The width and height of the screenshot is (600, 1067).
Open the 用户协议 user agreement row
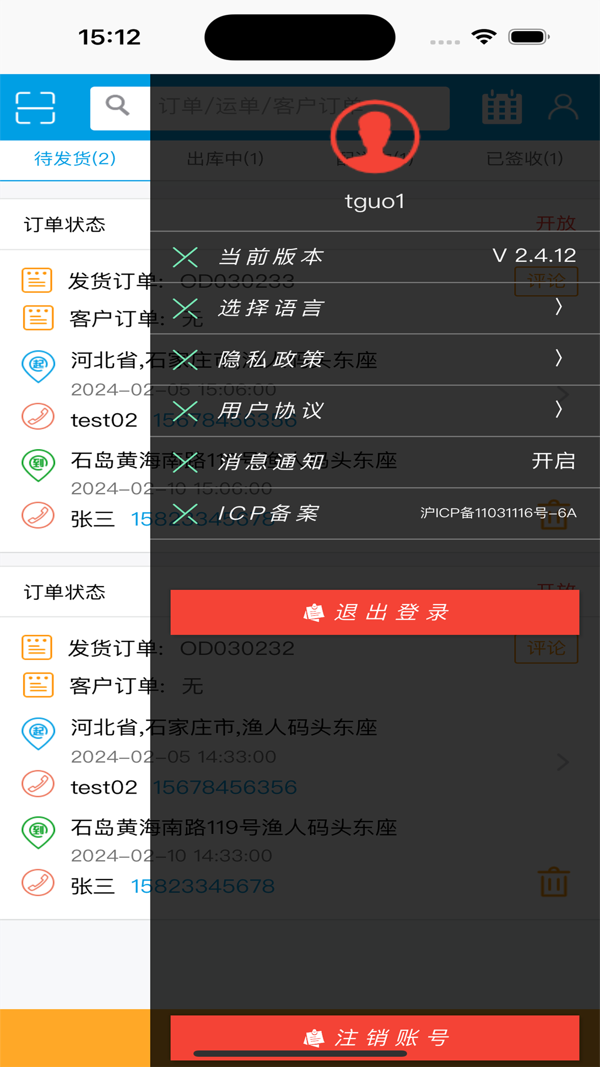pyautogui.click(x=374, y=410)
